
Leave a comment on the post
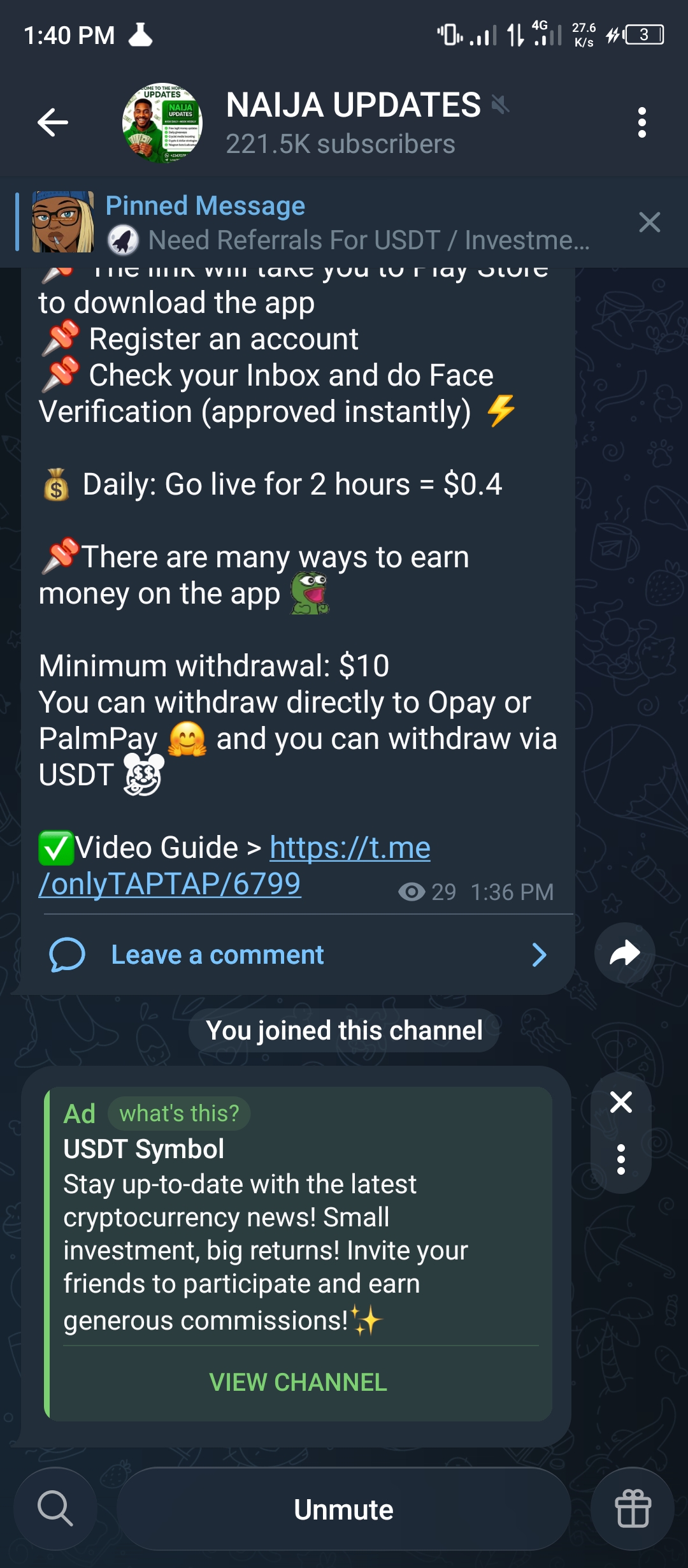point(217,955)
